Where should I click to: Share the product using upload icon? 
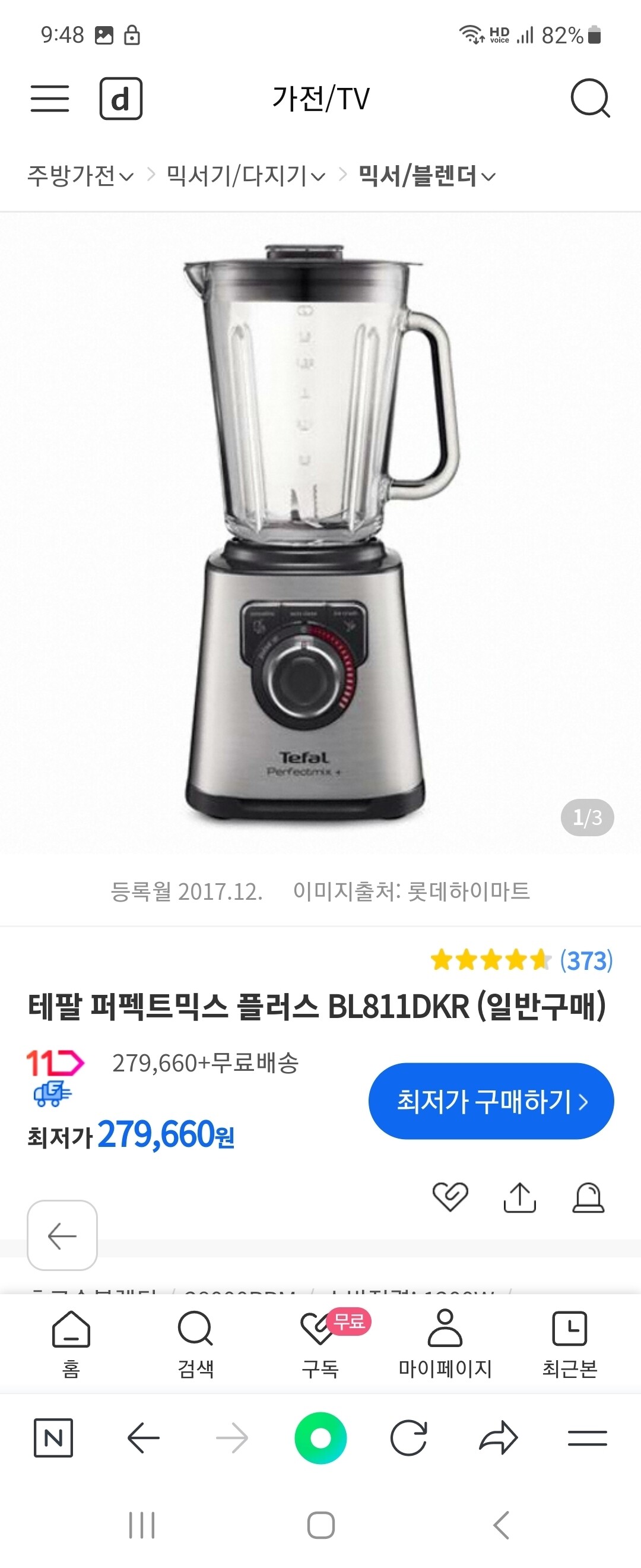point(519,1197)
